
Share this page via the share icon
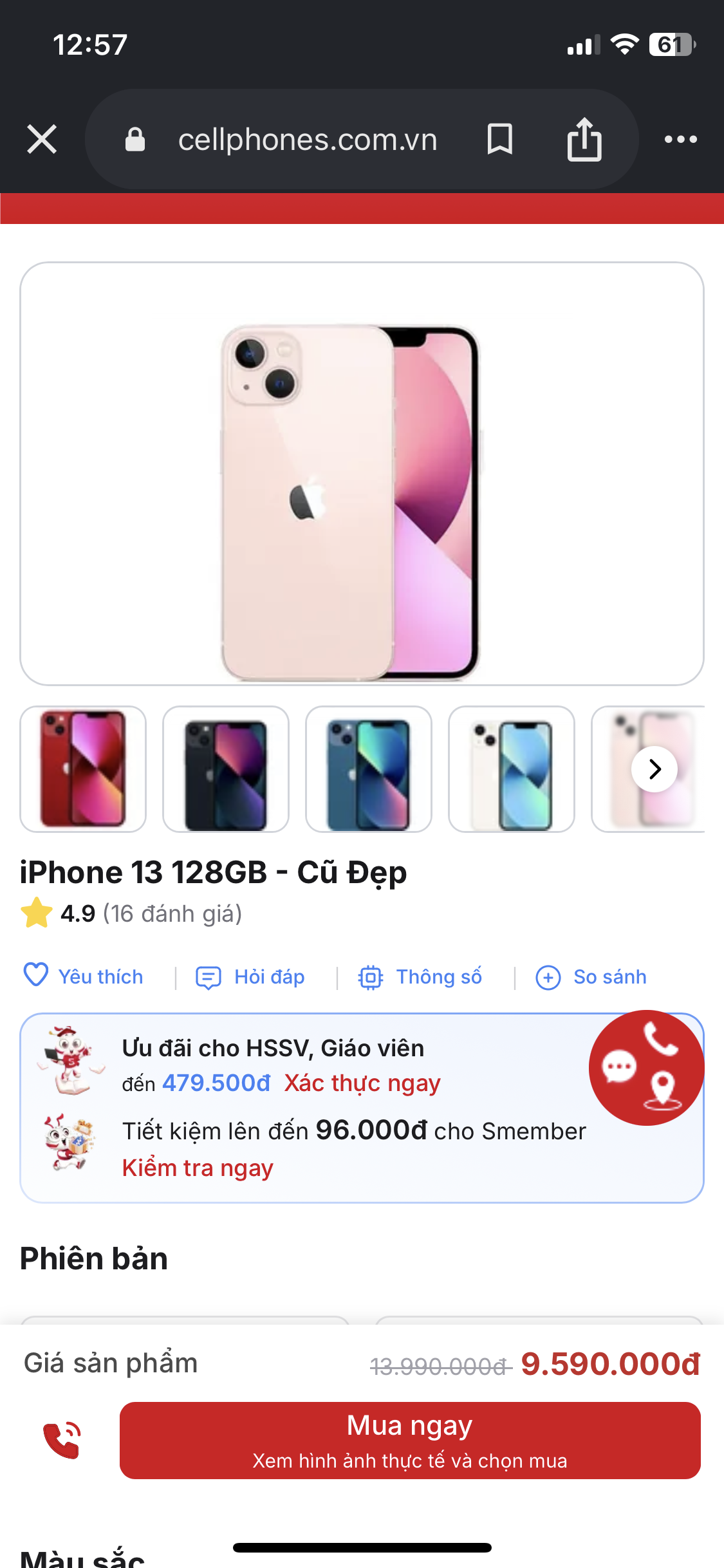(x=584, y=139)
